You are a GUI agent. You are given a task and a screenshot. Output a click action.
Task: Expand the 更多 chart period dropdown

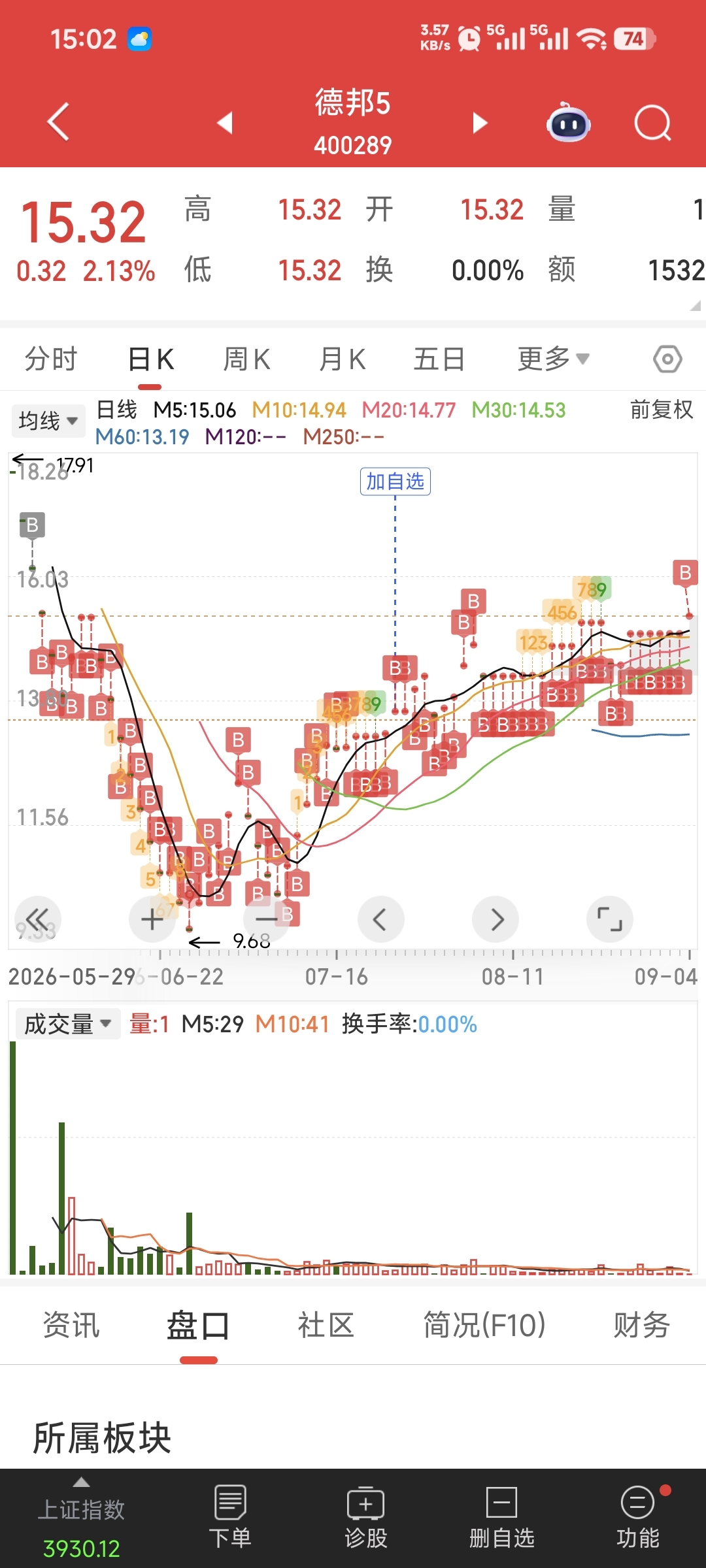[x=553, y=359]
